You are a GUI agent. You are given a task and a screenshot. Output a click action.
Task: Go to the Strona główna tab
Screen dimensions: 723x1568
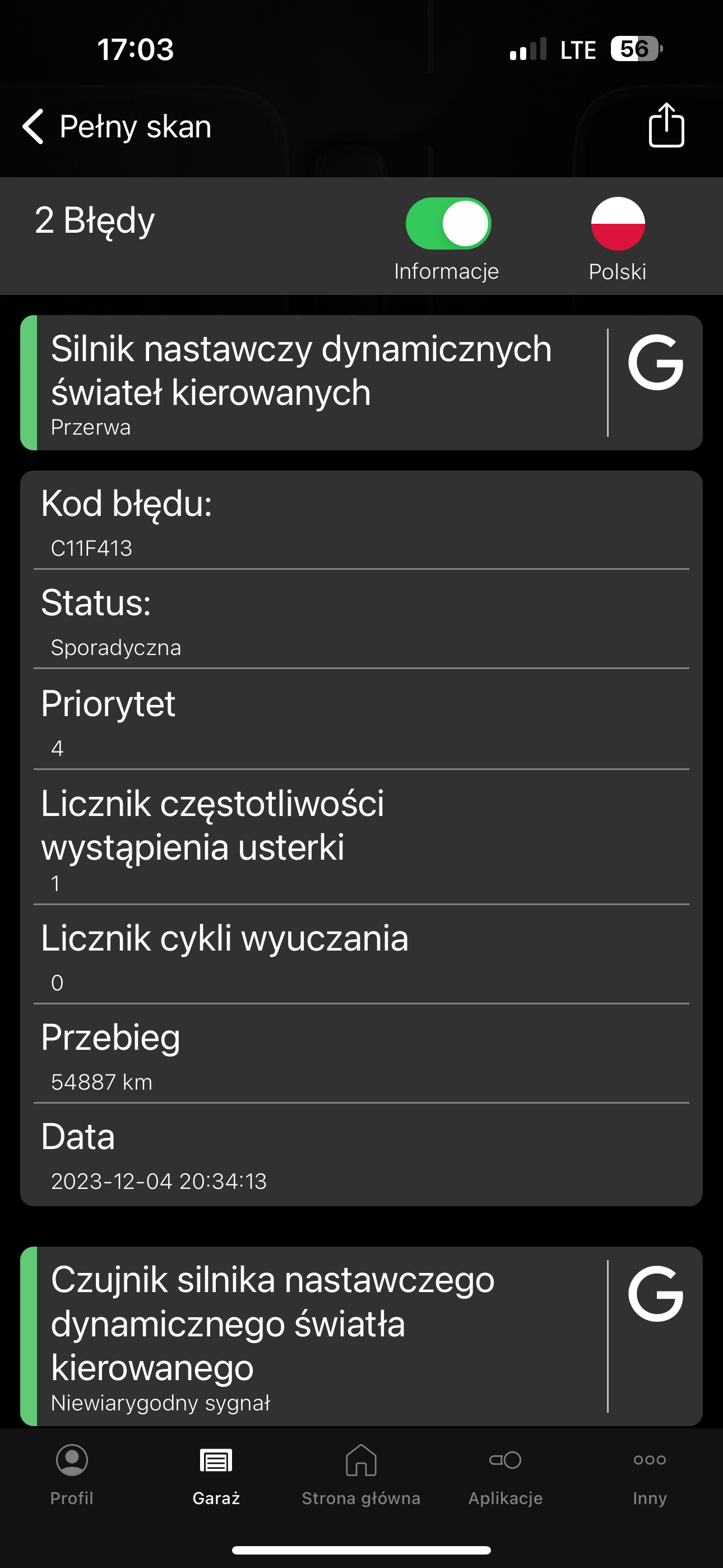point(361,1474)
